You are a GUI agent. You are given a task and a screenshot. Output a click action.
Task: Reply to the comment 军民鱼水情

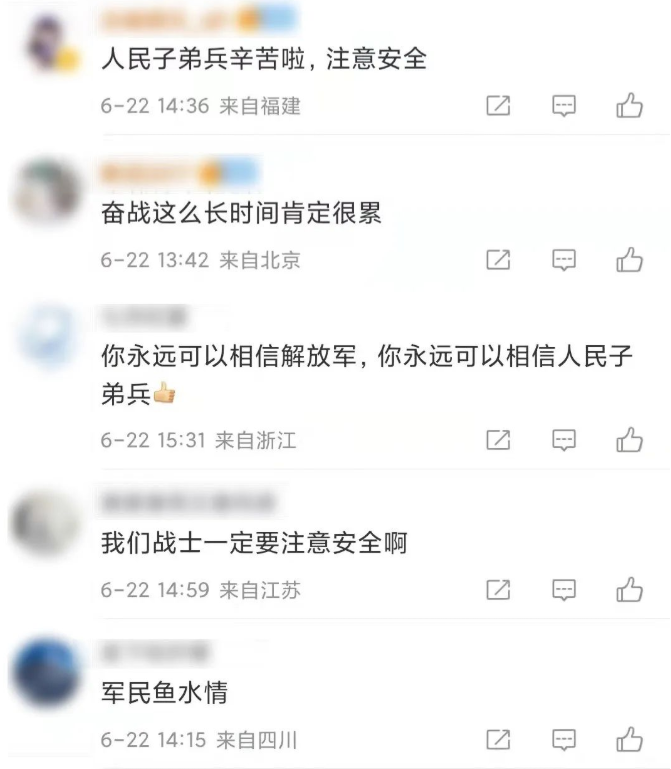pos(564,740)
